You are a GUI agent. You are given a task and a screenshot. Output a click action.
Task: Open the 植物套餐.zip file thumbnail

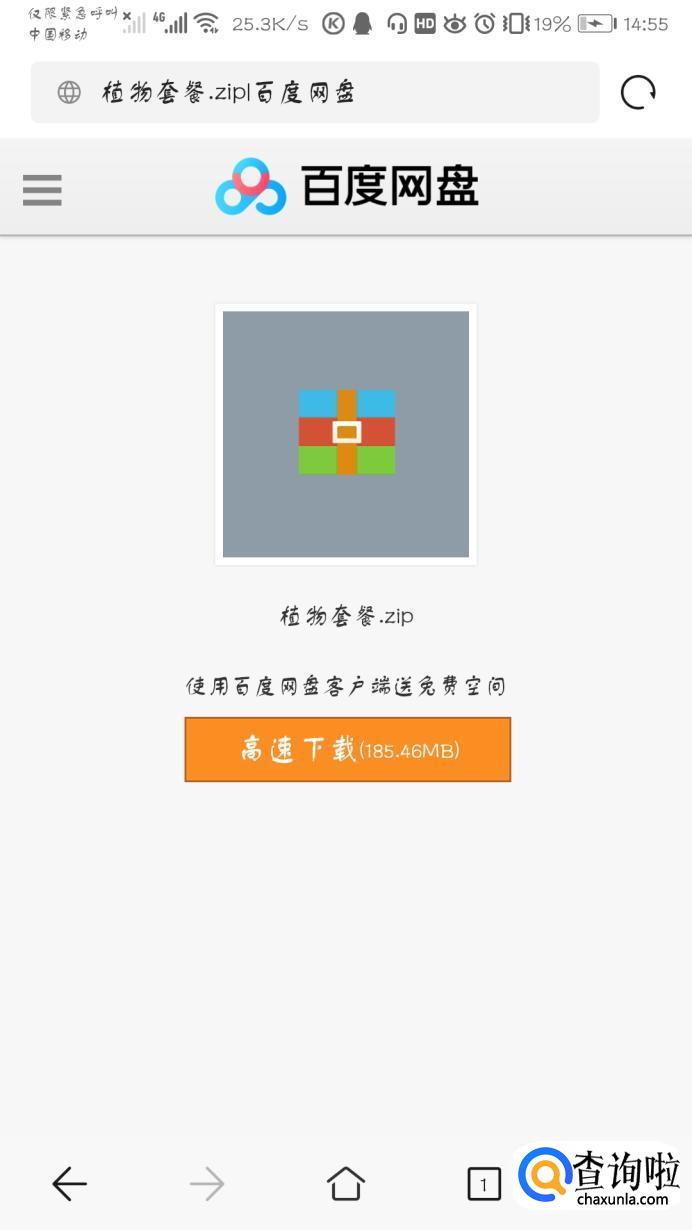point(346,434)
